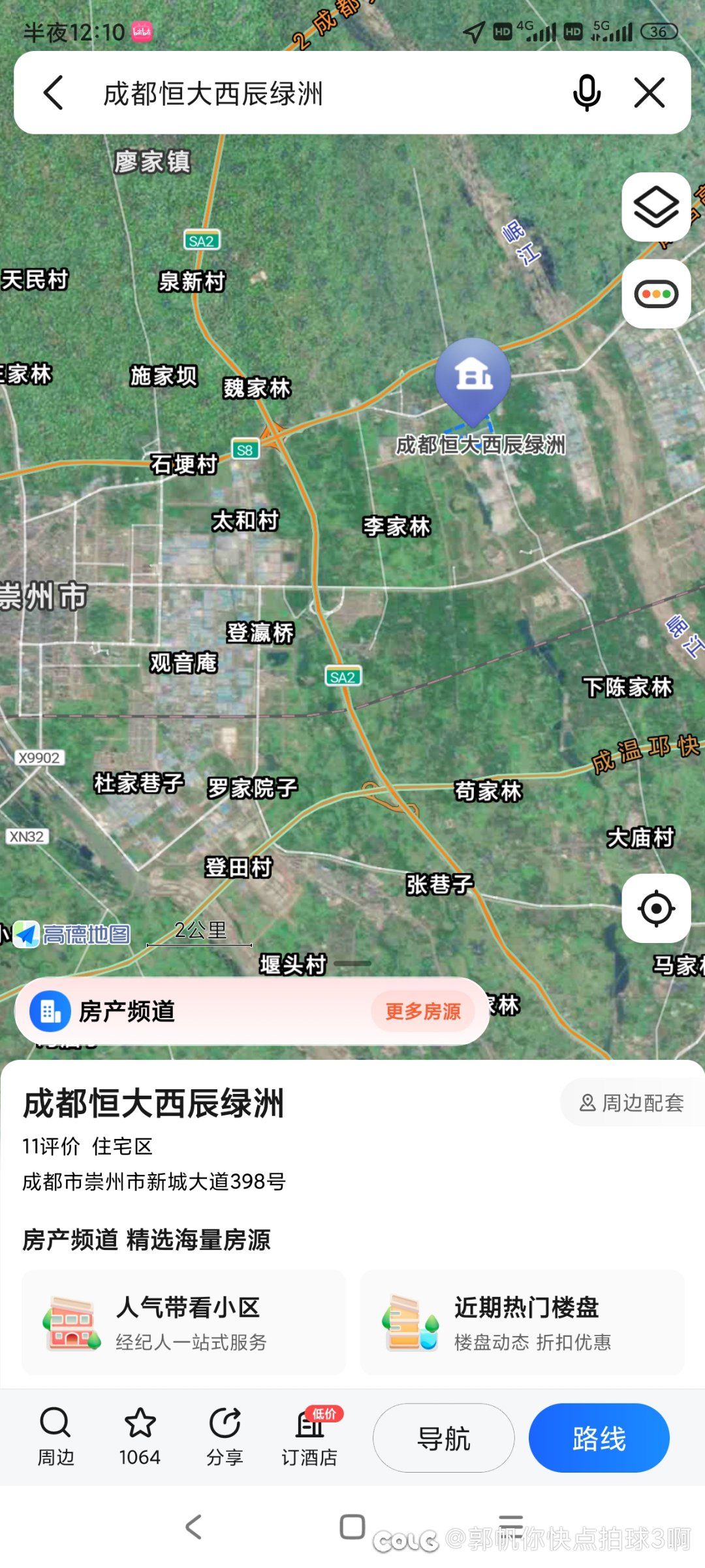Clear the search with the X icon
Screen dimensions: 705x1568
(x=650, y=93)
